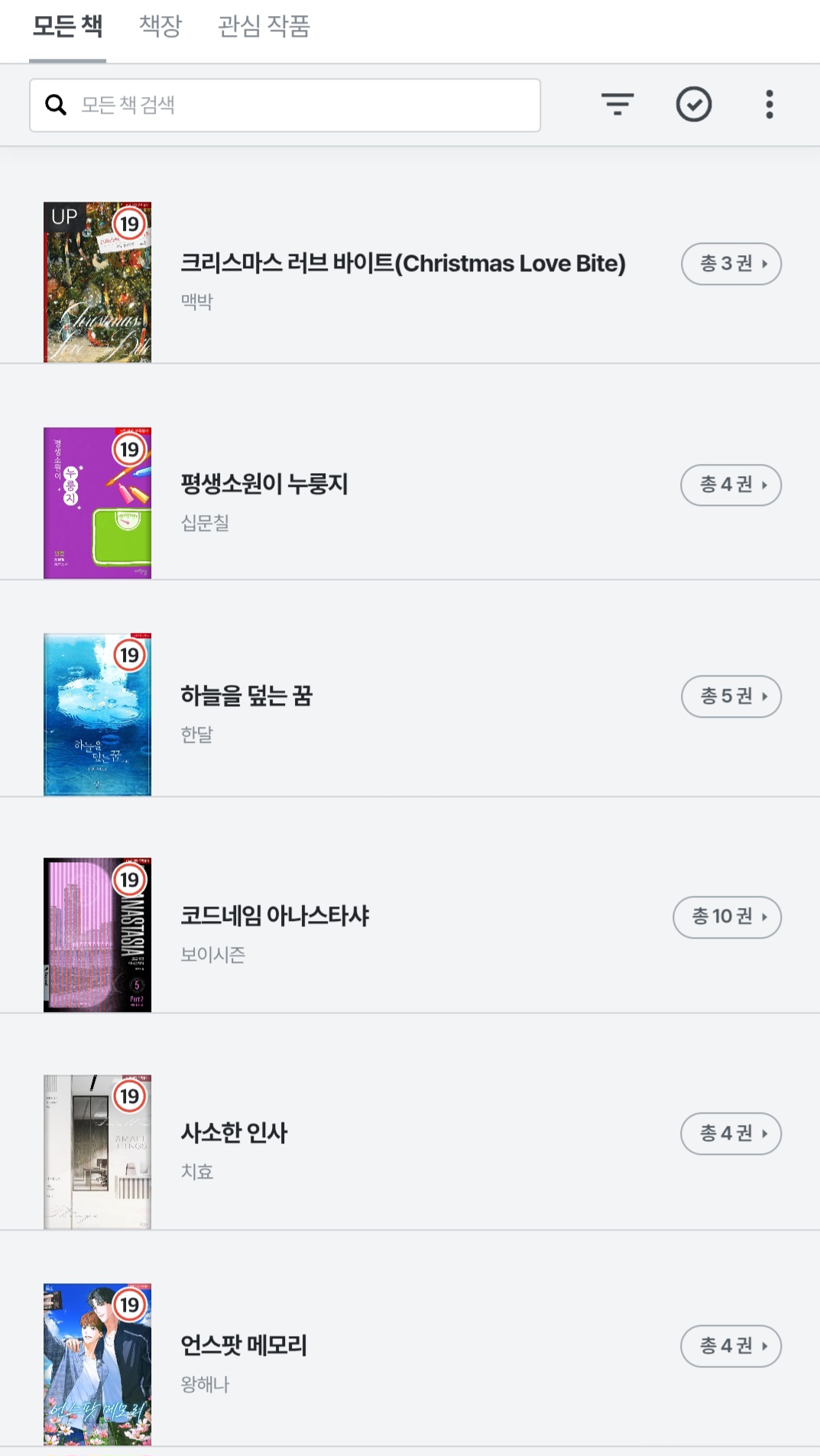The width and height of the screenshot is (820, 1456).
Task: Open the 언스팟 메모리 book cover
Action: point(97,1364)
